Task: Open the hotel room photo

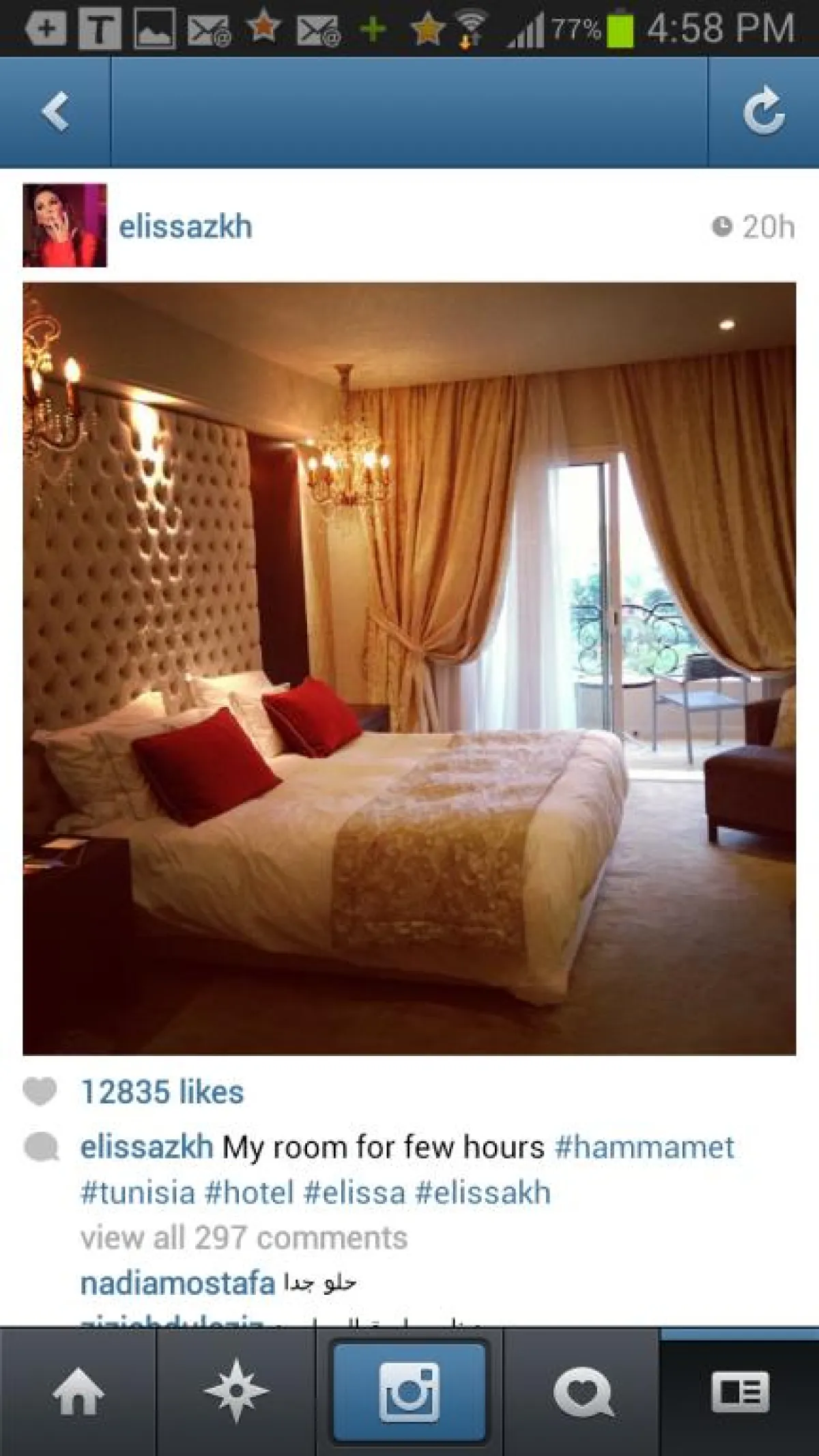Action: [x=409, y=669]
